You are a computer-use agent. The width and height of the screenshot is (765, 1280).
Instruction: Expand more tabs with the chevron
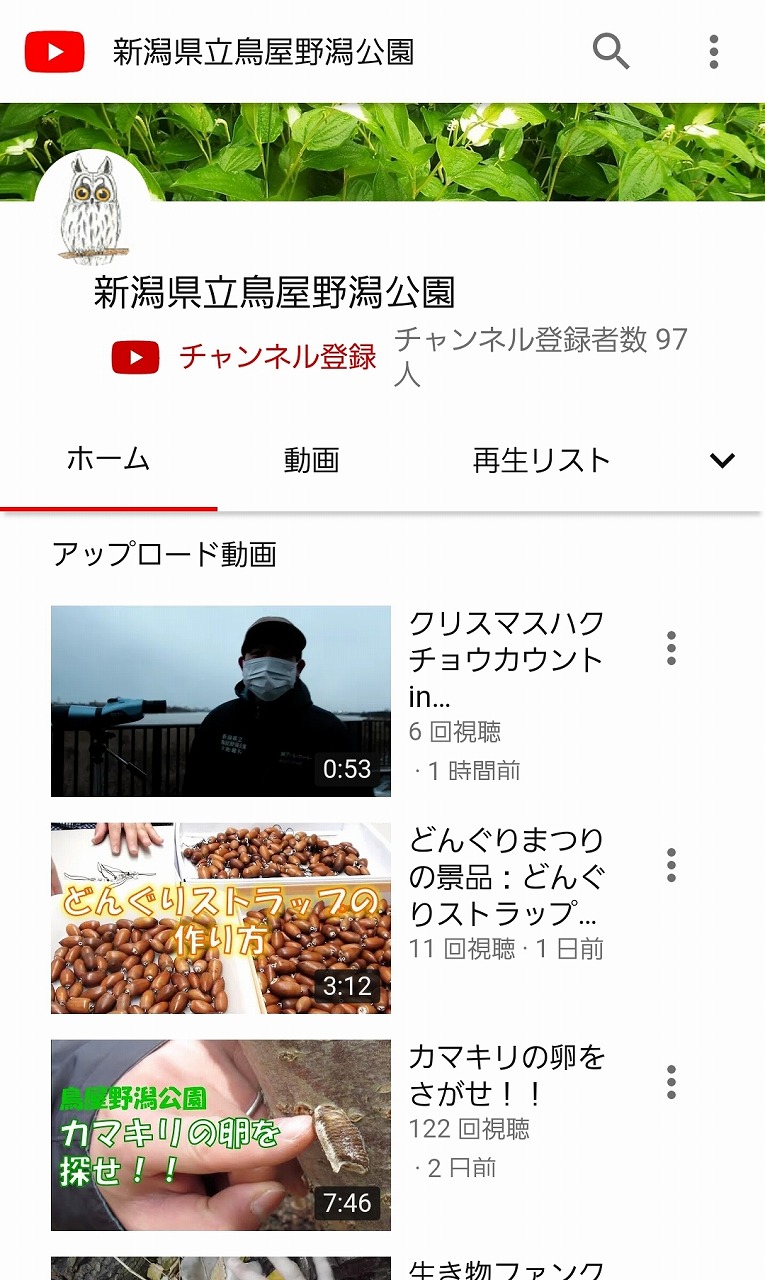click(722, 461)
